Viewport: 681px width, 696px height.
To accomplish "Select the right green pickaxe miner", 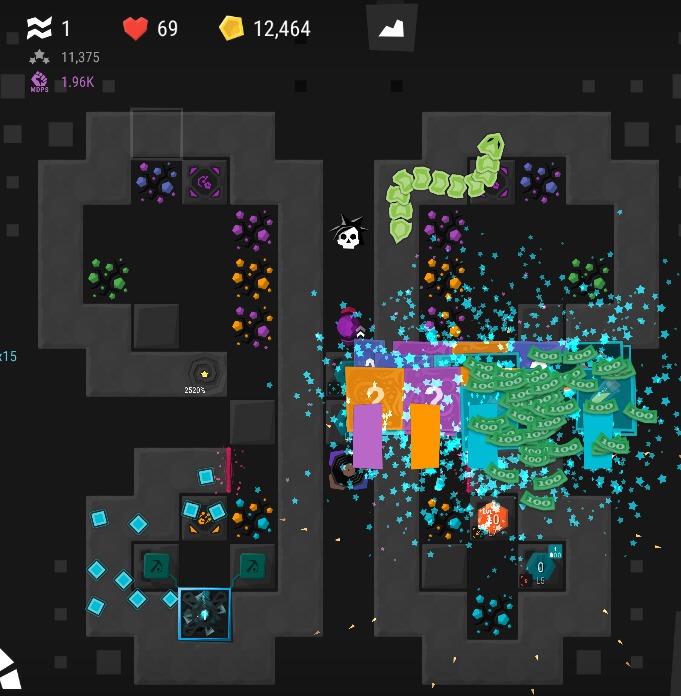I will (x=252, y=566).
